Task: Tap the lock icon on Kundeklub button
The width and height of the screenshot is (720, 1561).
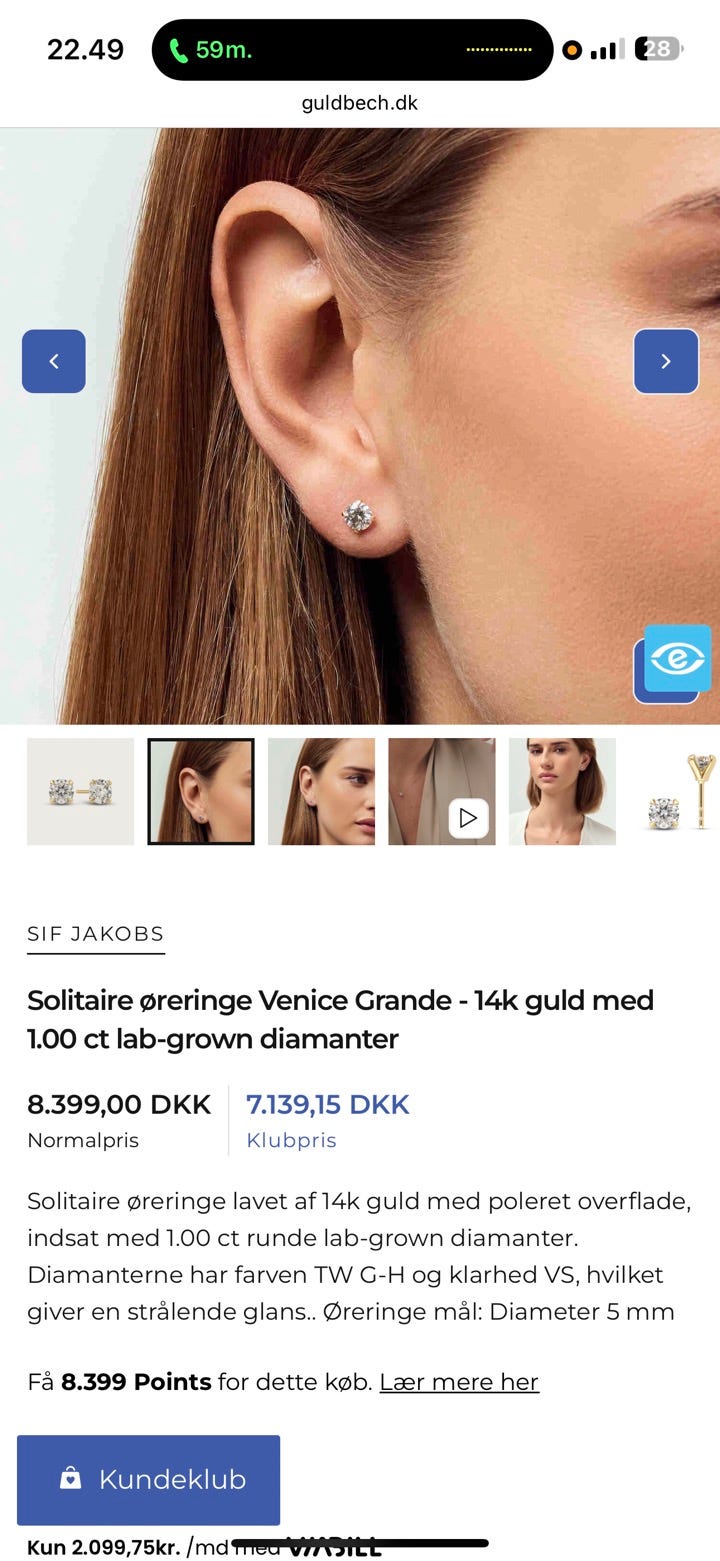Action: [x=68, y=1479]
